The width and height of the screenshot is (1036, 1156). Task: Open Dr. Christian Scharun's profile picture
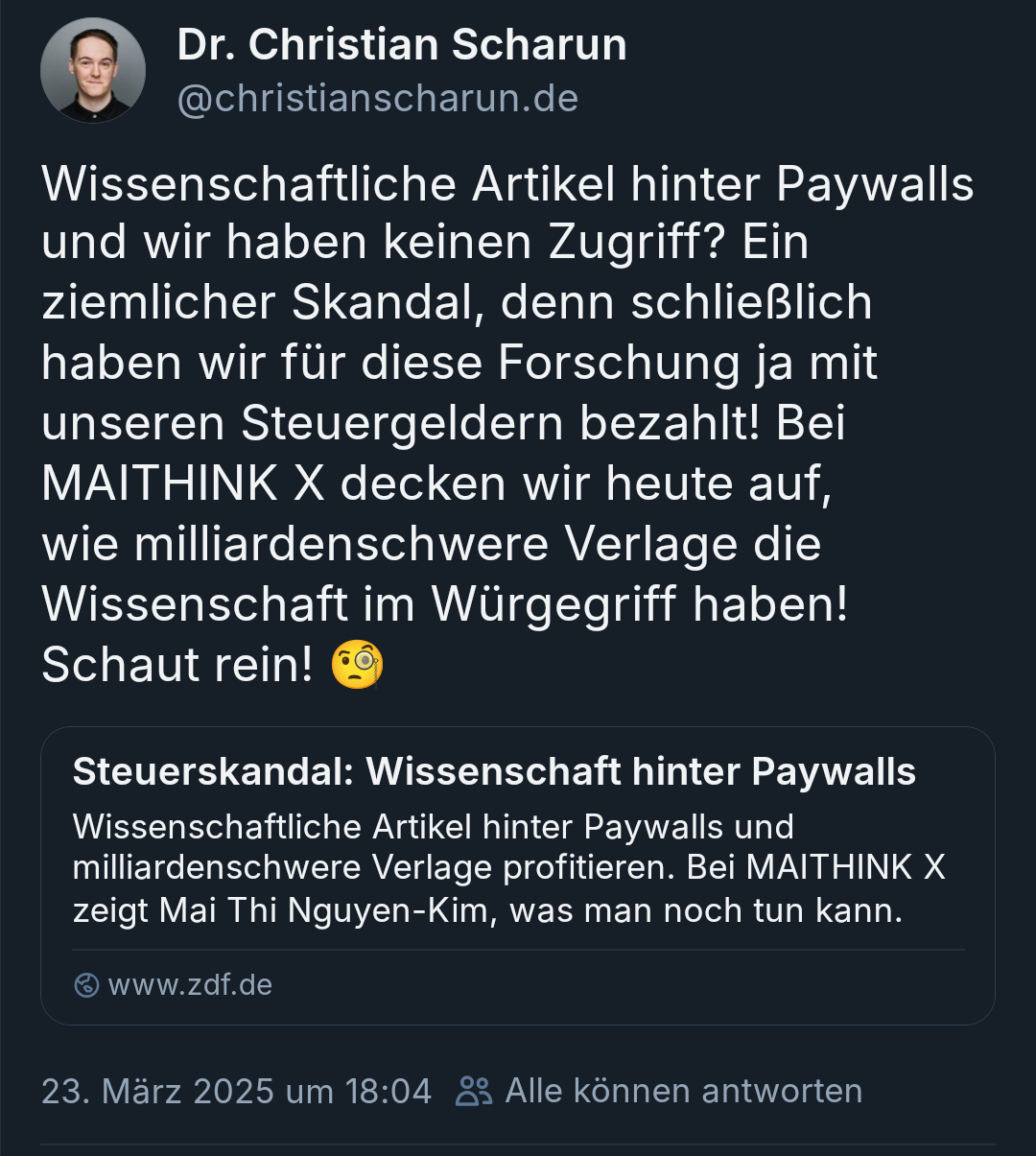(x=93, y=70)
